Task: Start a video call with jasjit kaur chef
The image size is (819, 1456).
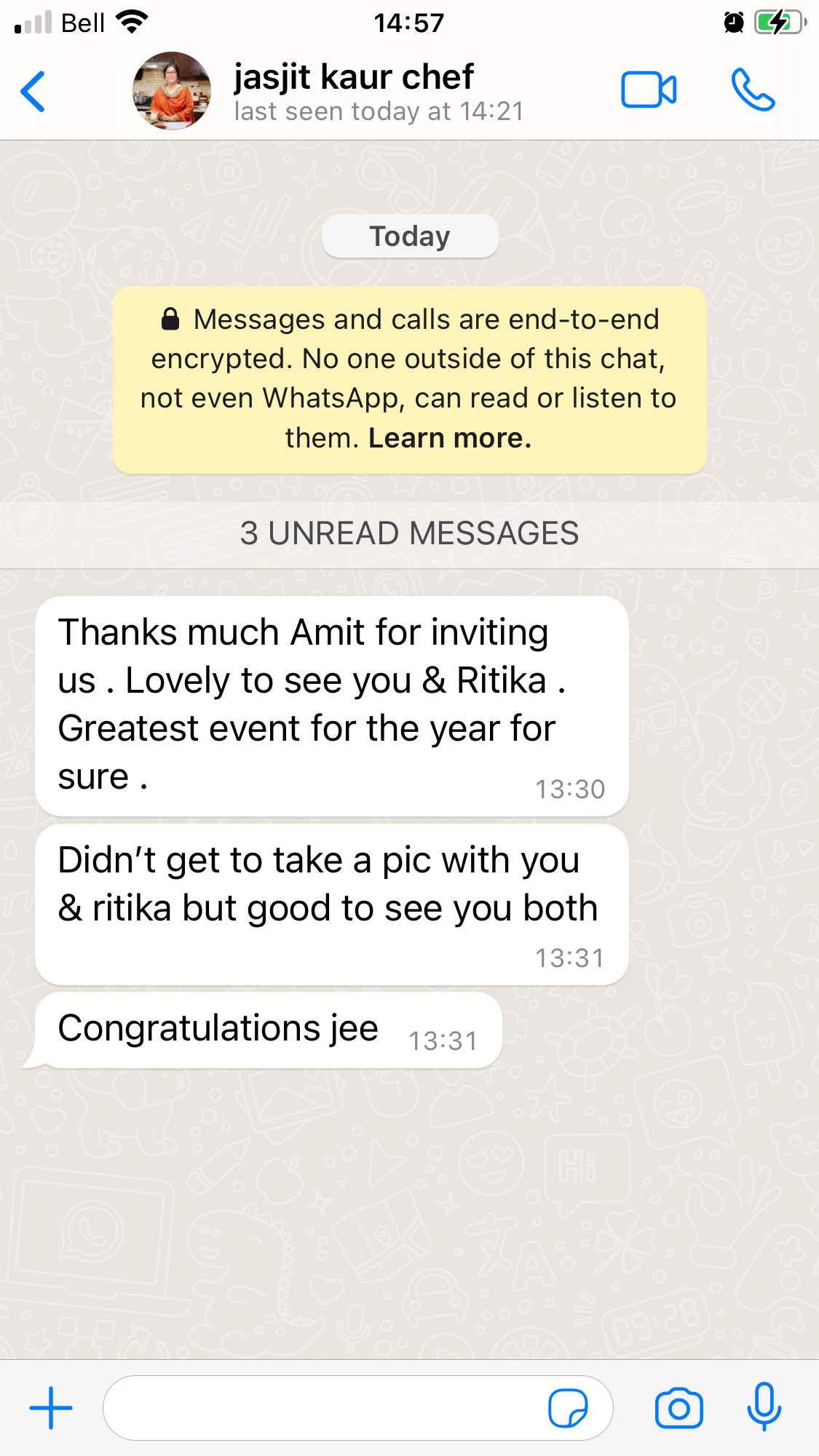Action: click(x=648, y=91)
